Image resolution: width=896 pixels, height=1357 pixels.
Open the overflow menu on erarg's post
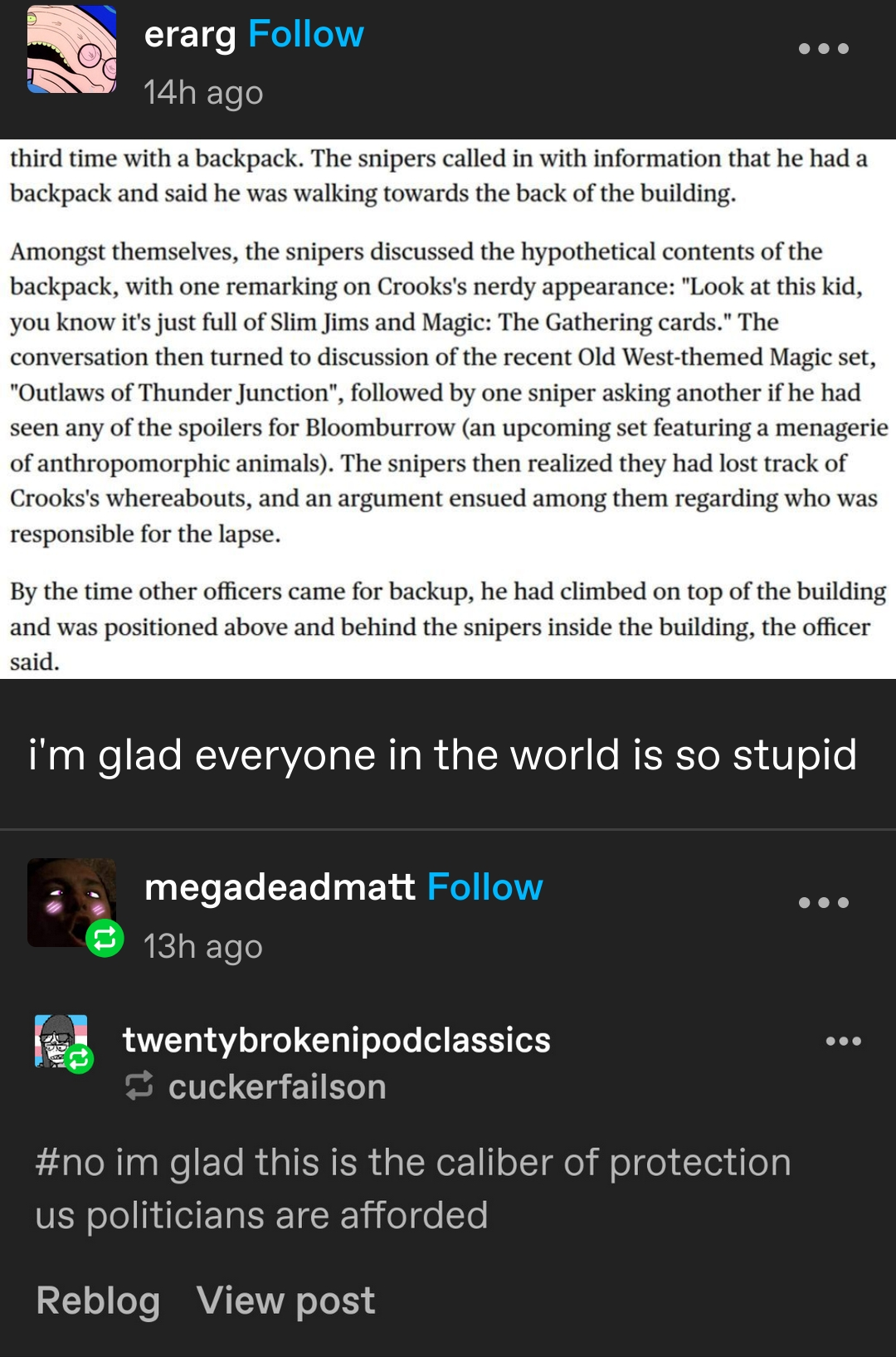[x=823, y=49]
